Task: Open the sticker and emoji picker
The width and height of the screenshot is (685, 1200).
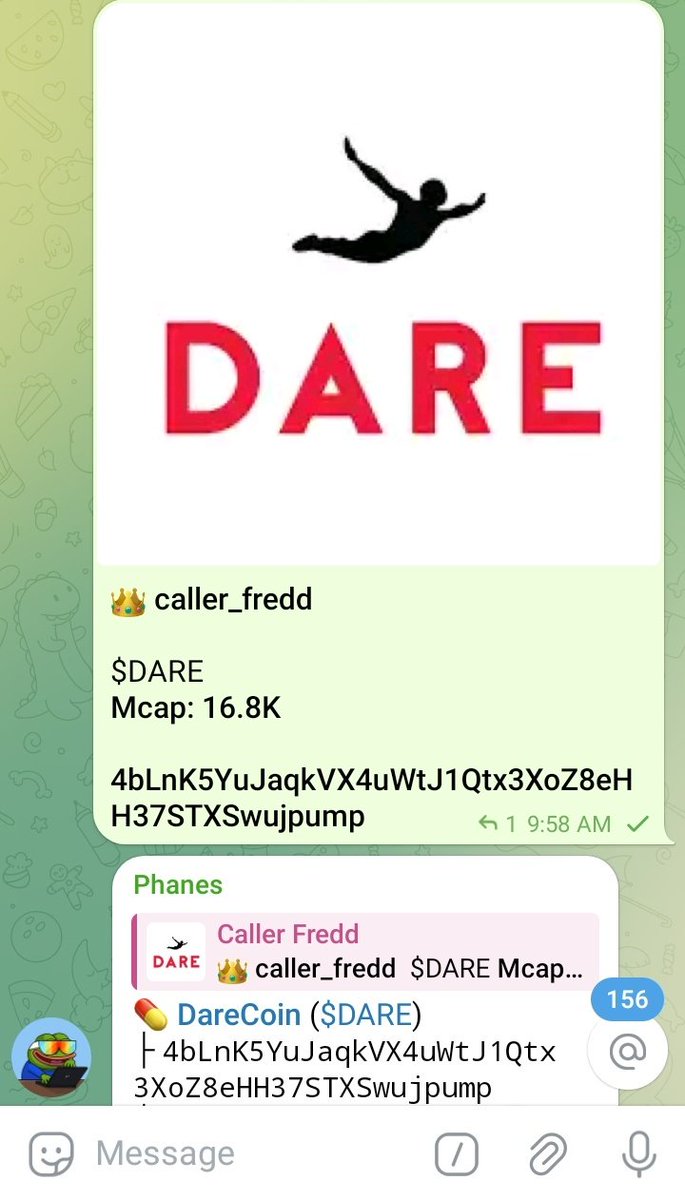Action: pyautogui.click(x=51, y=1154)
